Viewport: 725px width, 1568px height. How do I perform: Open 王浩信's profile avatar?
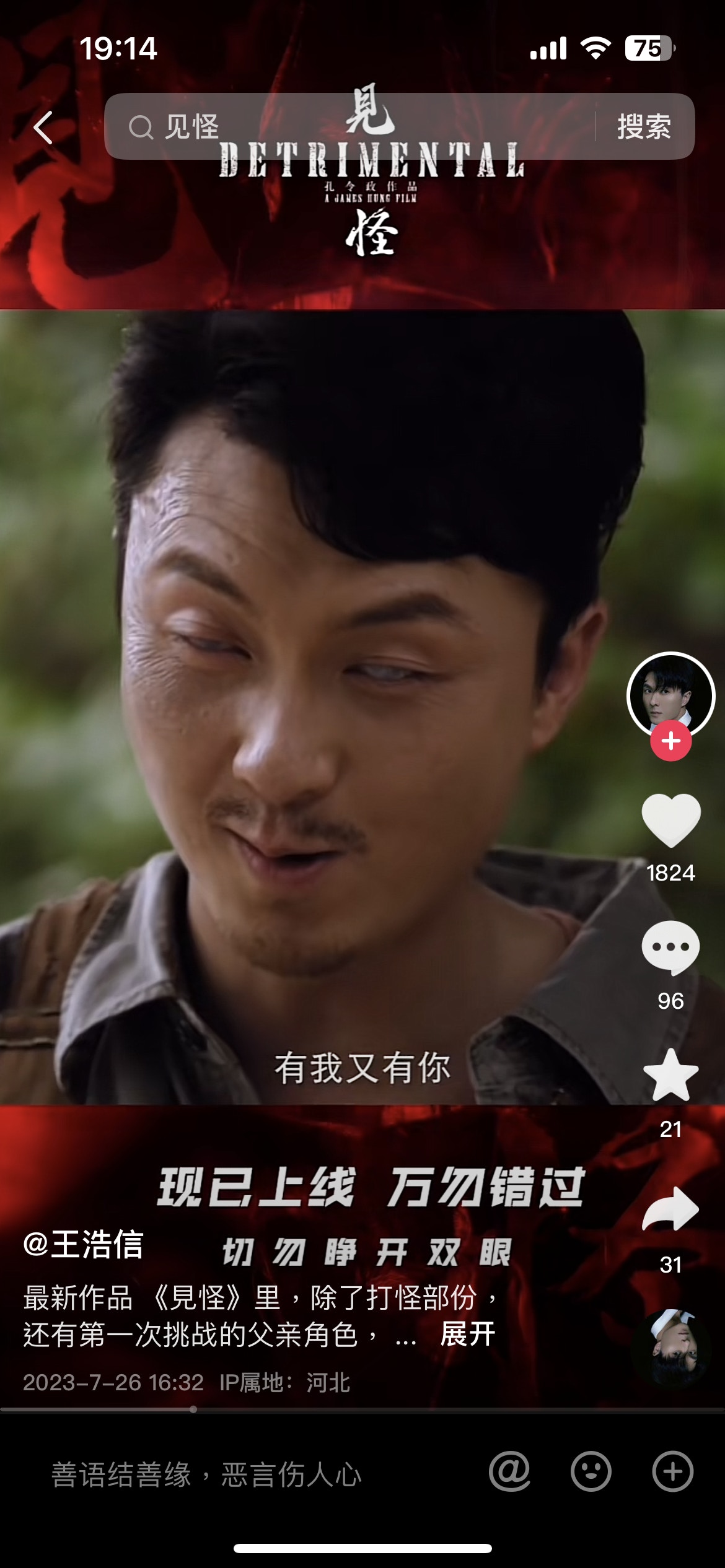(x=670, y=694)
